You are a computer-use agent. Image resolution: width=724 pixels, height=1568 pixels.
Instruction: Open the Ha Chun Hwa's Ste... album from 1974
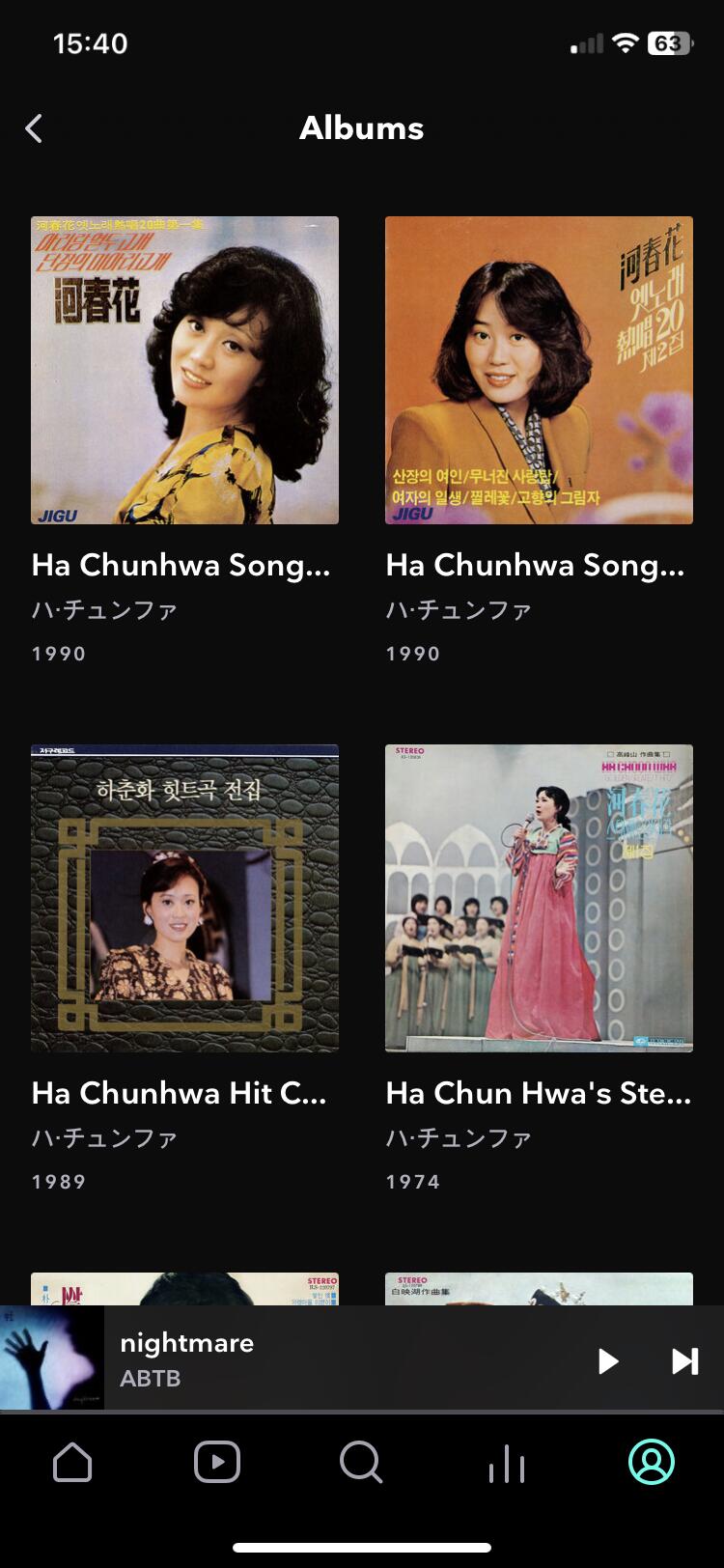539,898
